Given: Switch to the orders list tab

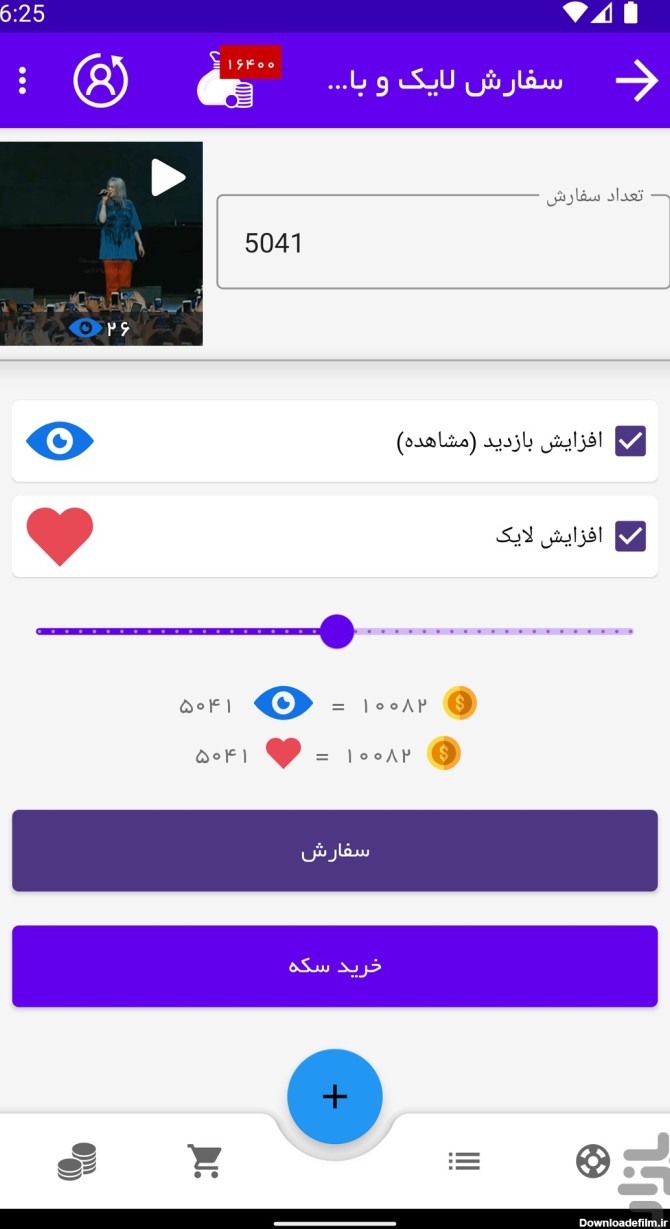Looking at the screenshot, I should pos(464,1161).
